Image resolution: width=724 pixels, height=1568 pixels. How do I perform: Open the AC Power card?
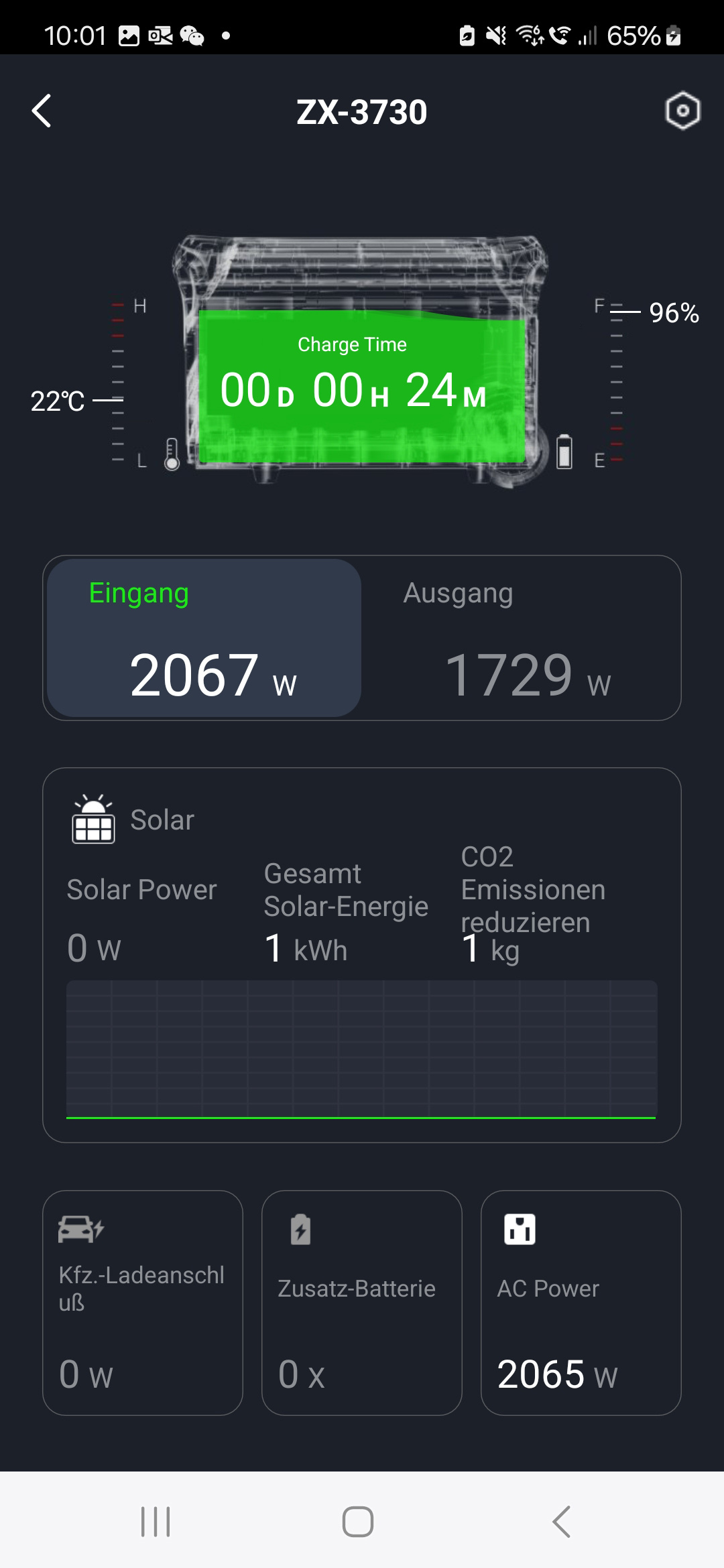point(581,1303)
